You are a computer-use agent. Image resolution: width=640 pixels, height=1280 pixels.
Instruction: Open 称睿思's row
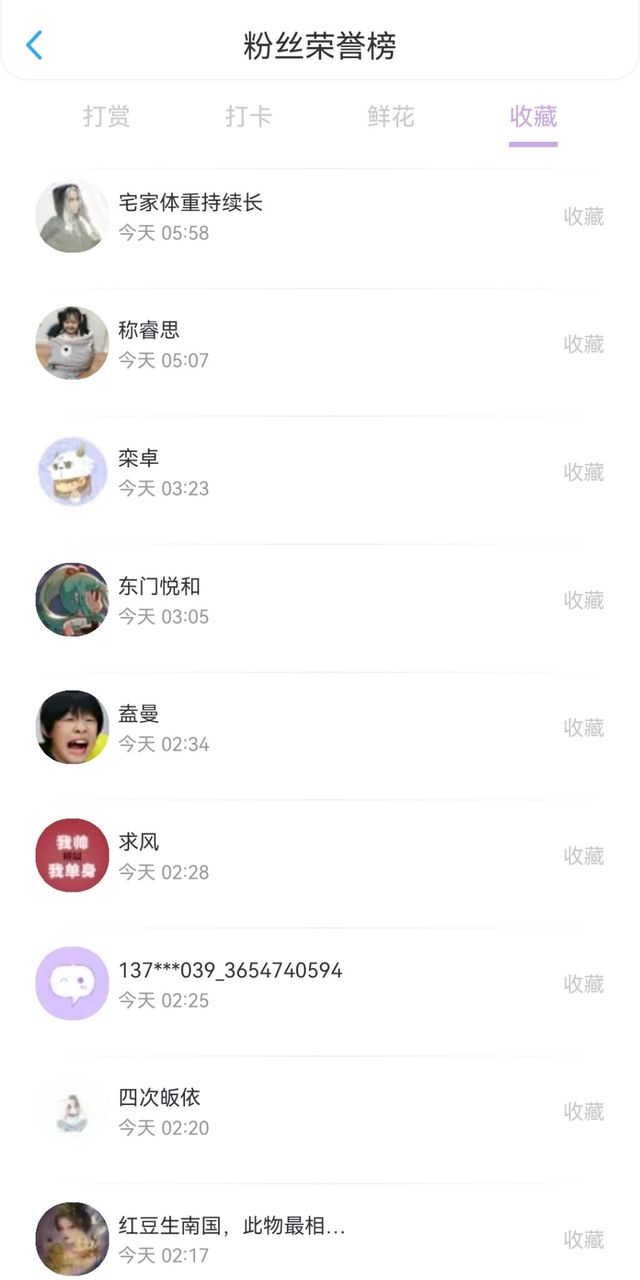320,344
